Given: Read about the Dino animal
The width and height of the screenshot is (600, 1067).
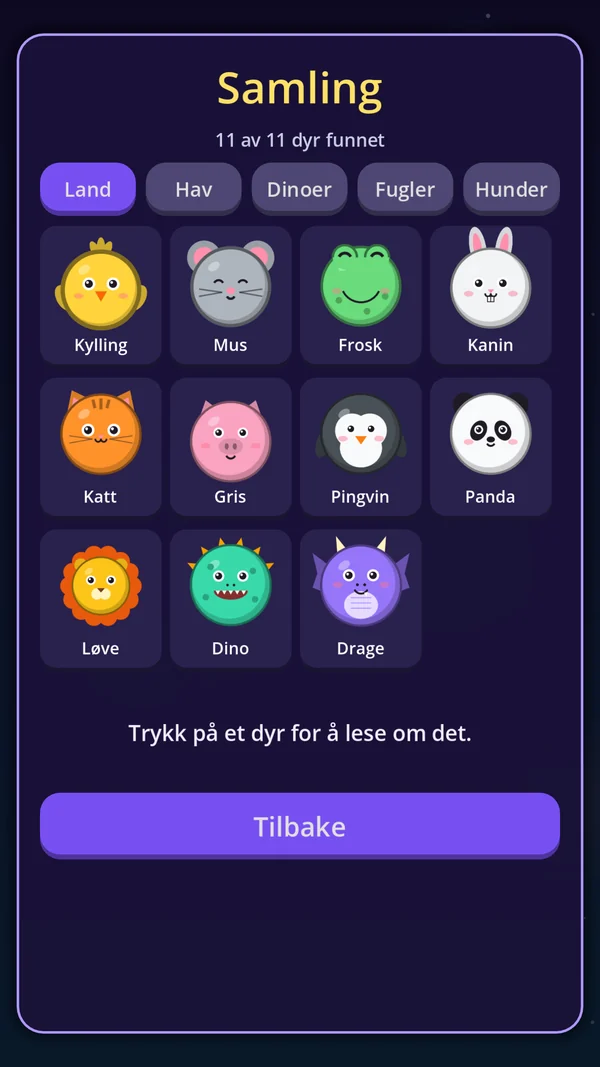Looking at the screenshot, I should pos(231,599).
